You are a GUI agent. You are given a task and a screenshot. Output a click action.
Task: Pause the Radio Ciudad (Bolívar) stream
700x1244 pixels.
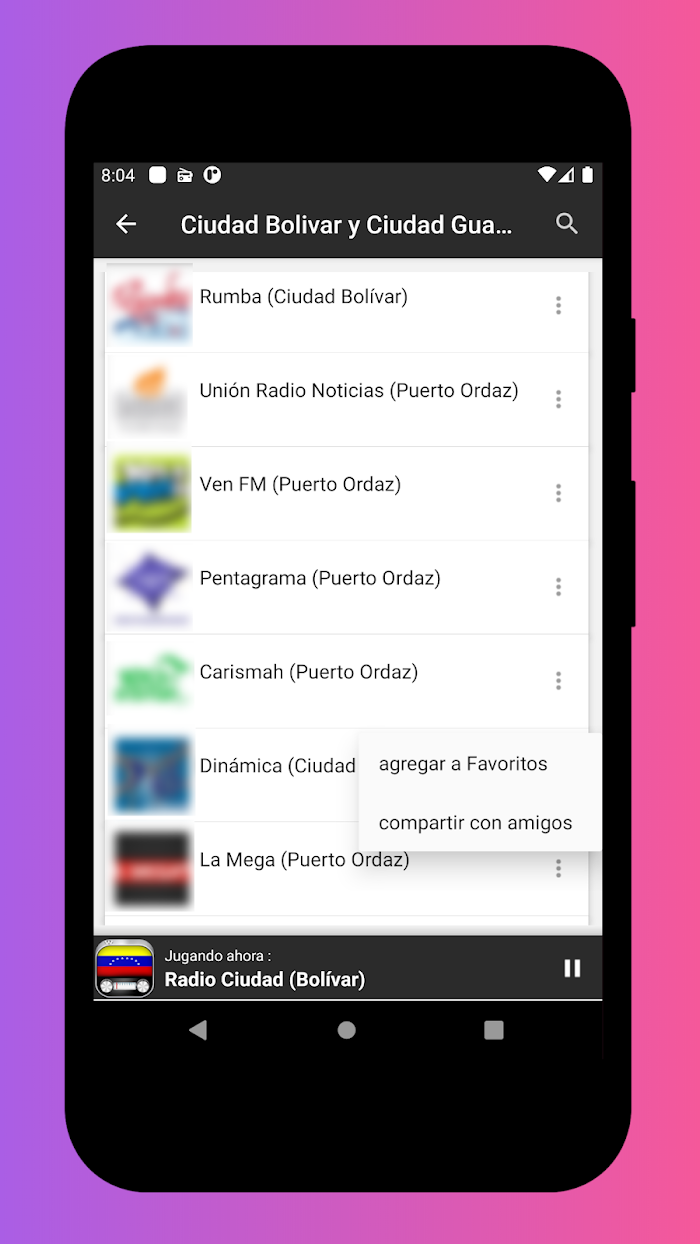[x=572, y=968]
